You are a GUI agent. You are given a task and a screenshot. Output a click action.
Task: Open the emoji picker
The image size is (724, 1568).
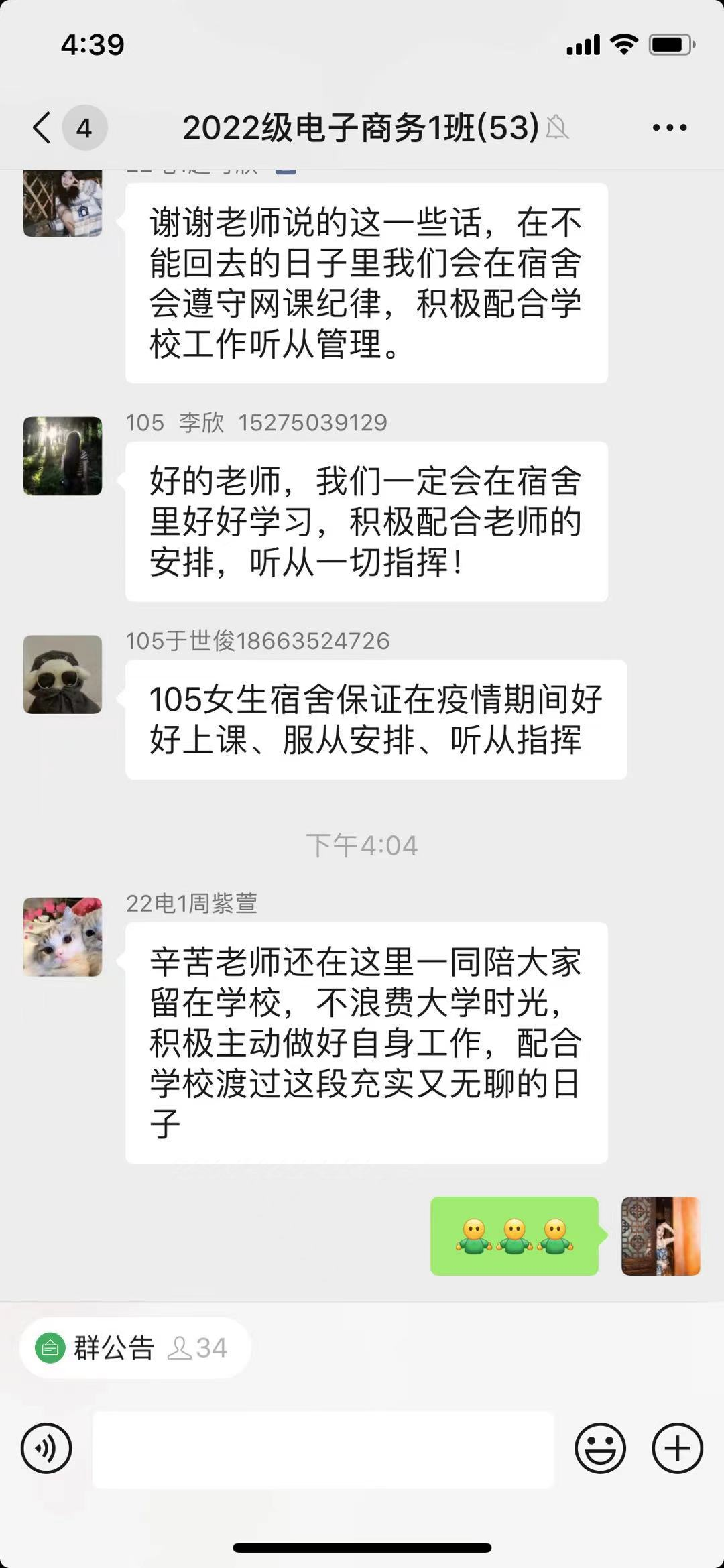600,1448
